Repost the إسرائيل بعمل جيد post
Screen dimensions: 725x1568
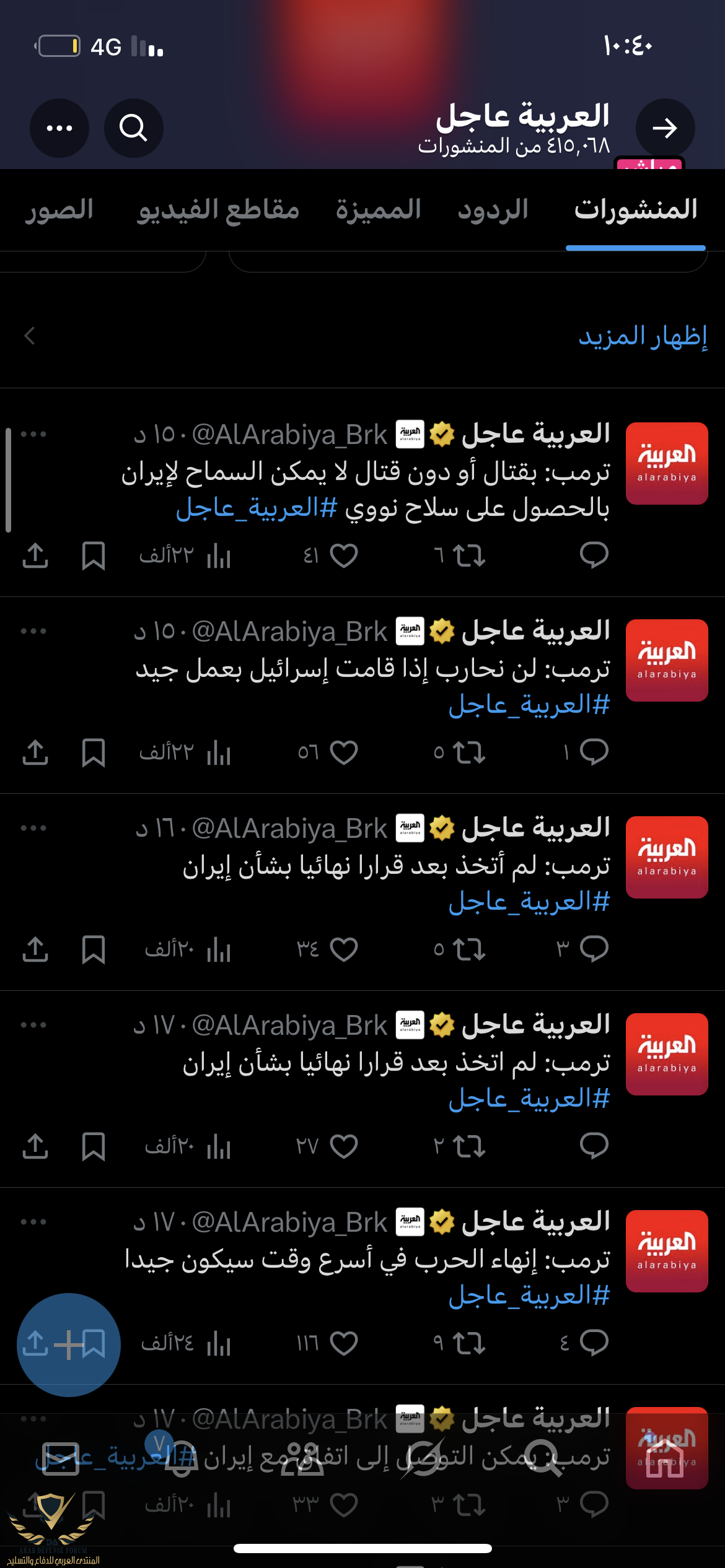tap(468, 752)
